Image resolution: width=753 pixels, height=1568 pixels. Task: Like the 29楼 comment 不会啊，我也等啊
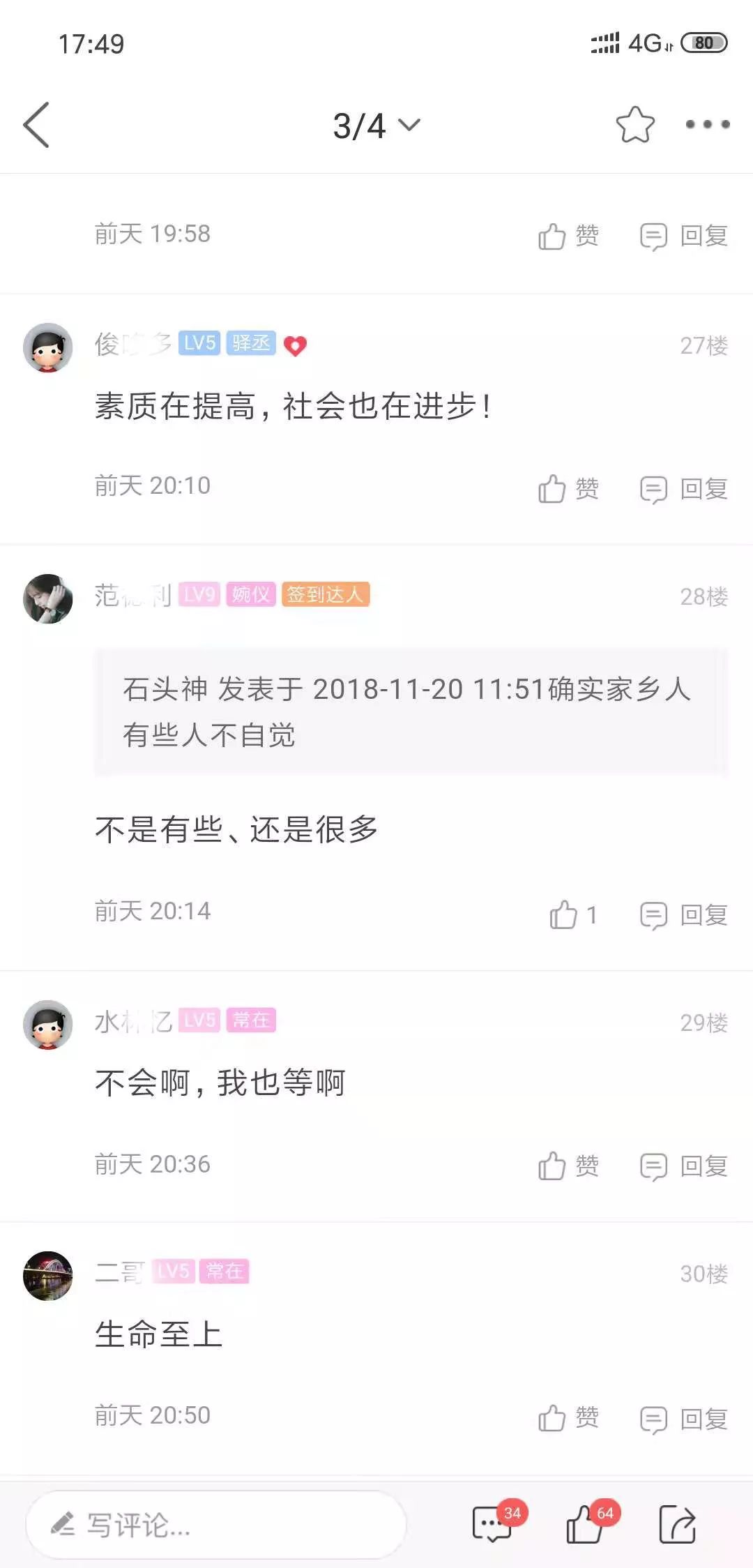click(x=568, y=1166)
